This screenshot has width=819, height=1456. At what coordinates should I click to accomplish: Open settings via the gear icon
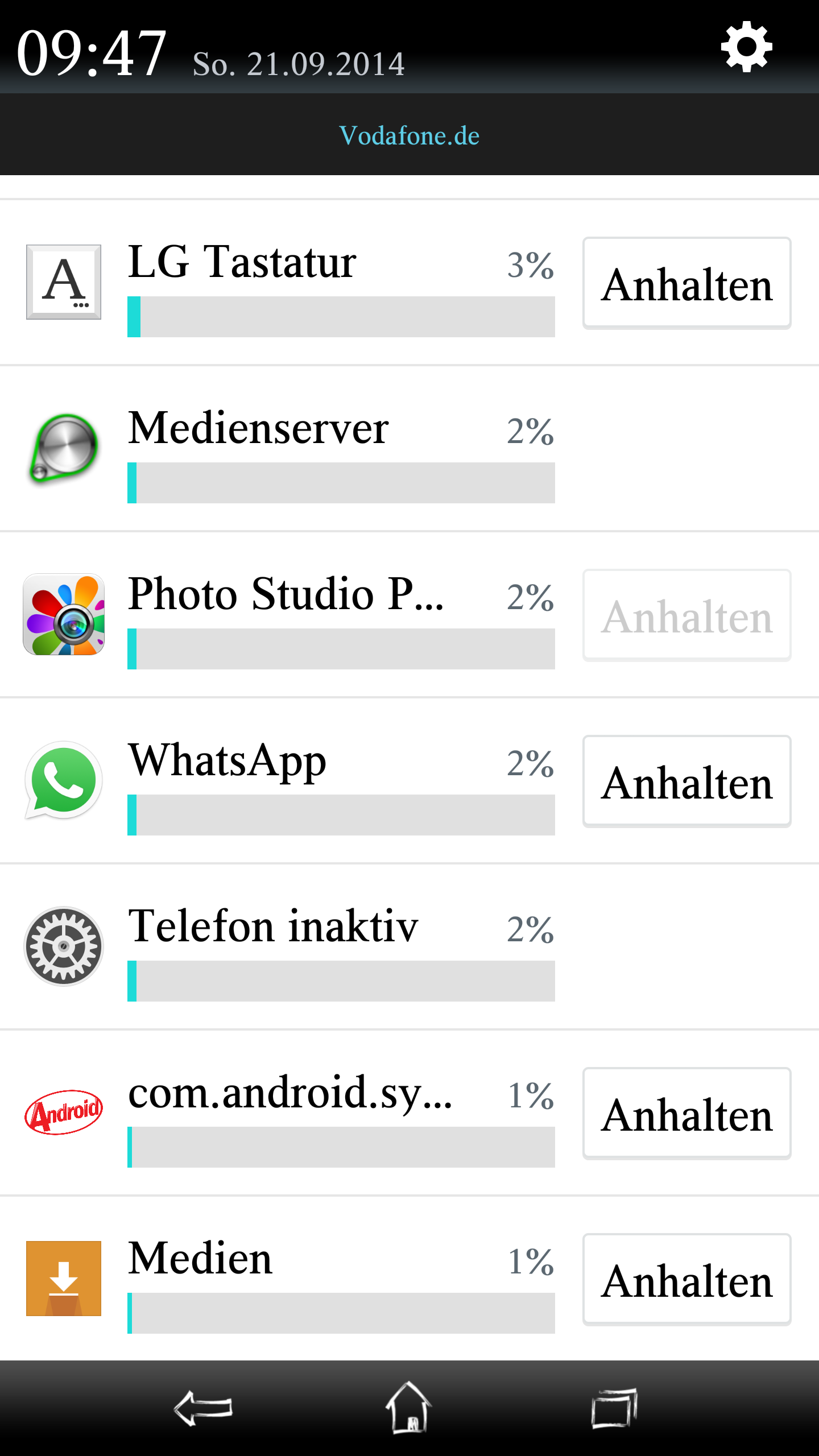[746, 47]
